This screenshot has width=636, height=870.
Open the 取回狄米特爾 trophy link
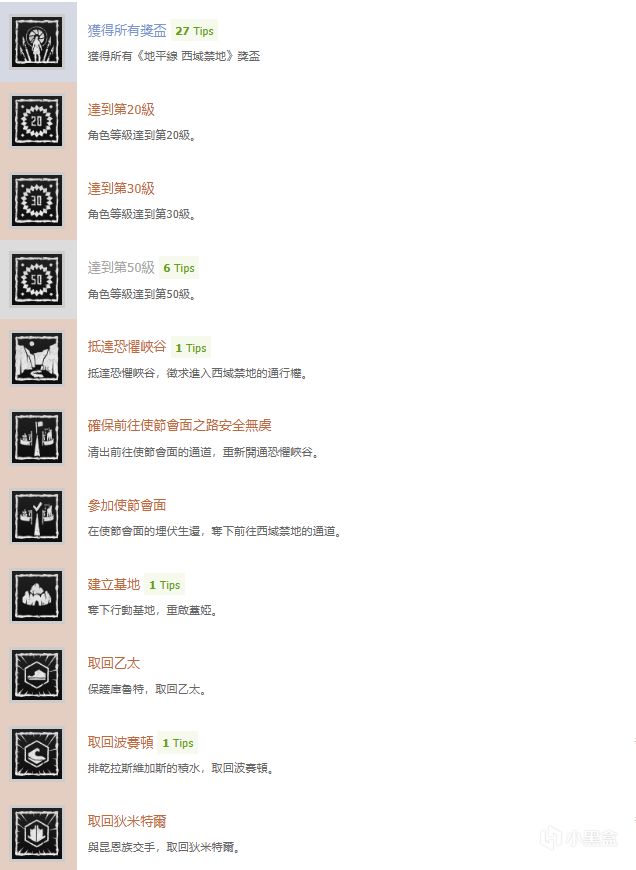(x=127, y=821)
